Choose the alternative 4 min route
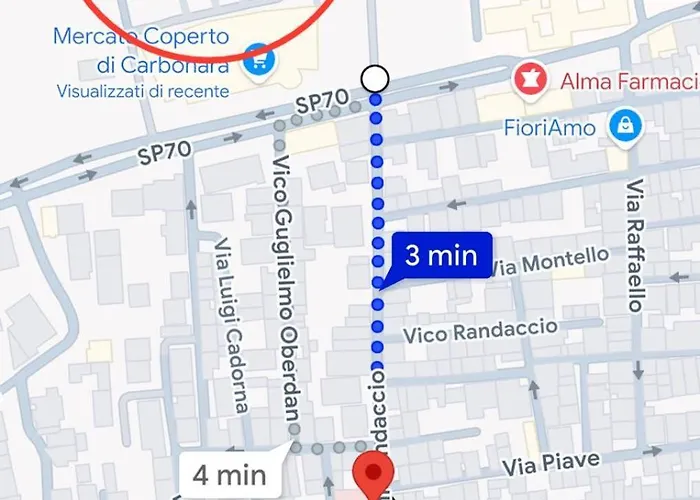Image resolution: width=700 pixels, height=500 pixels. click(228, 473)
